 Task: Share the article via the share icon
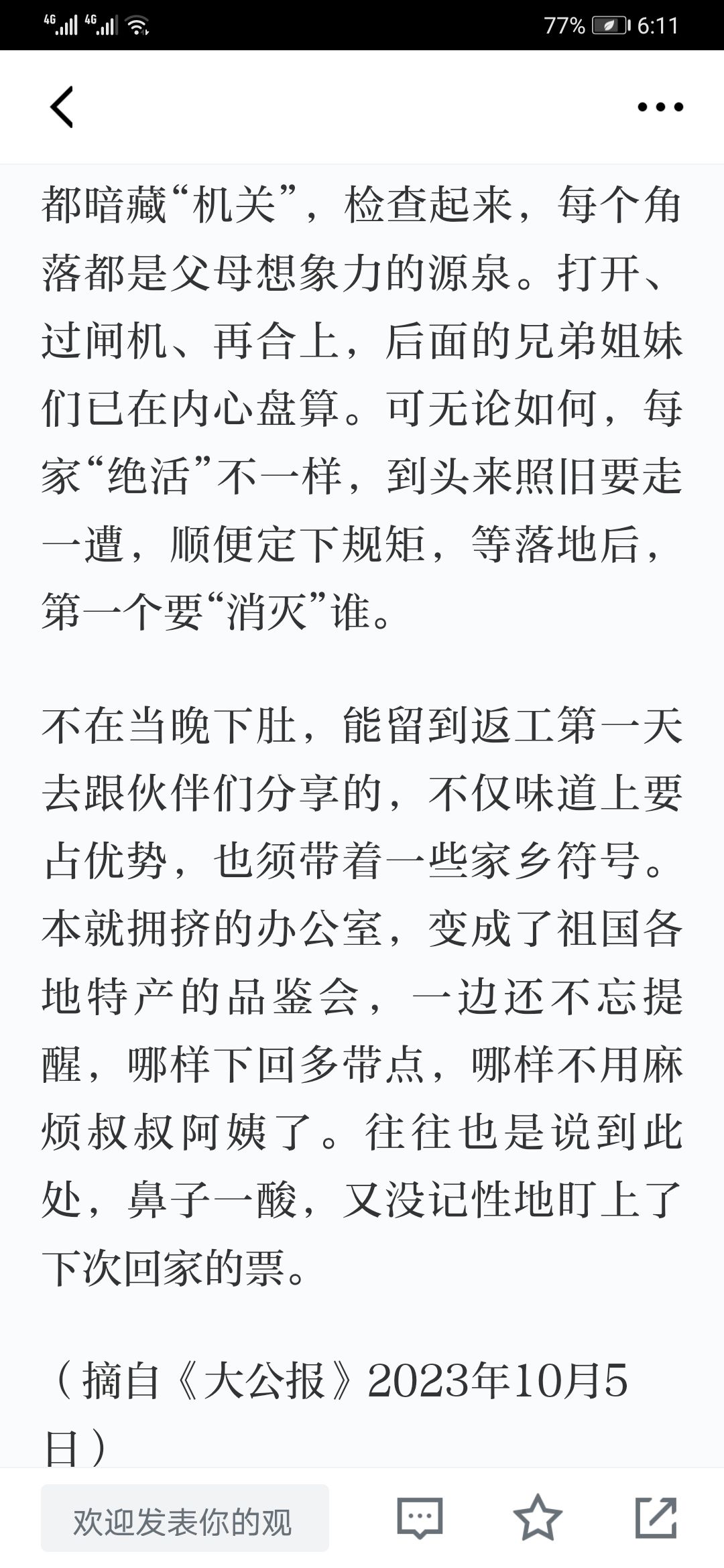pos(656,1517)
